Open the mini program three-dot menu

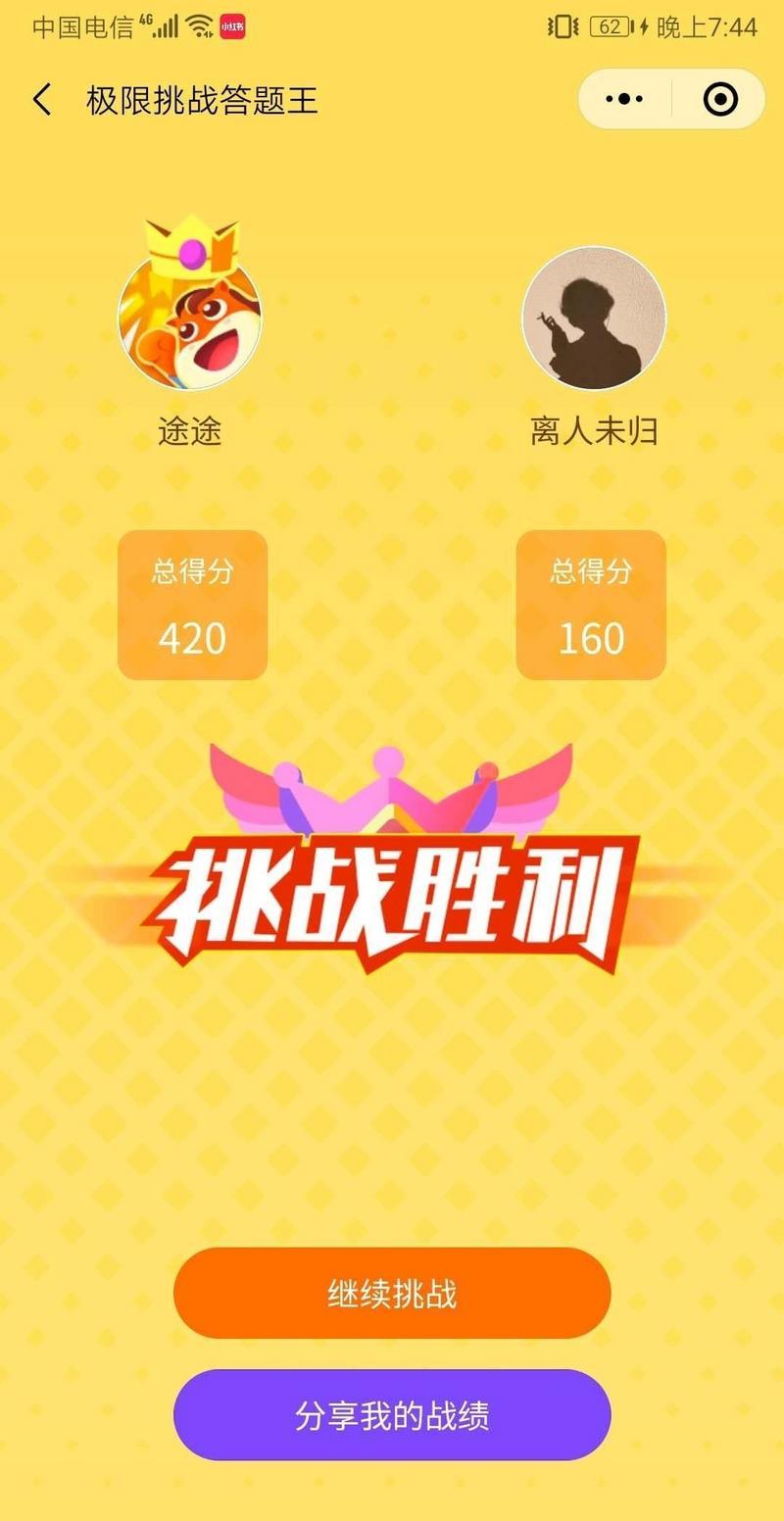click(624, 100)
